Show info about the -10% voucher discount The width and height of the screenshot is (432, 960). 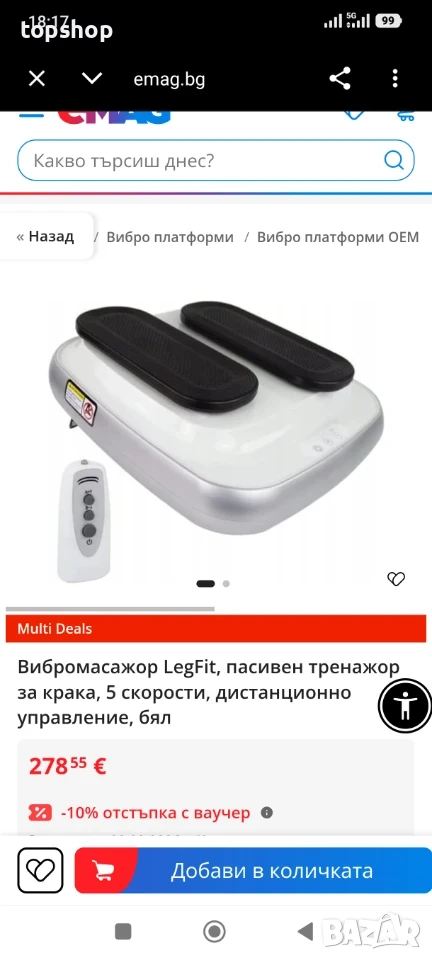(266, 812)
